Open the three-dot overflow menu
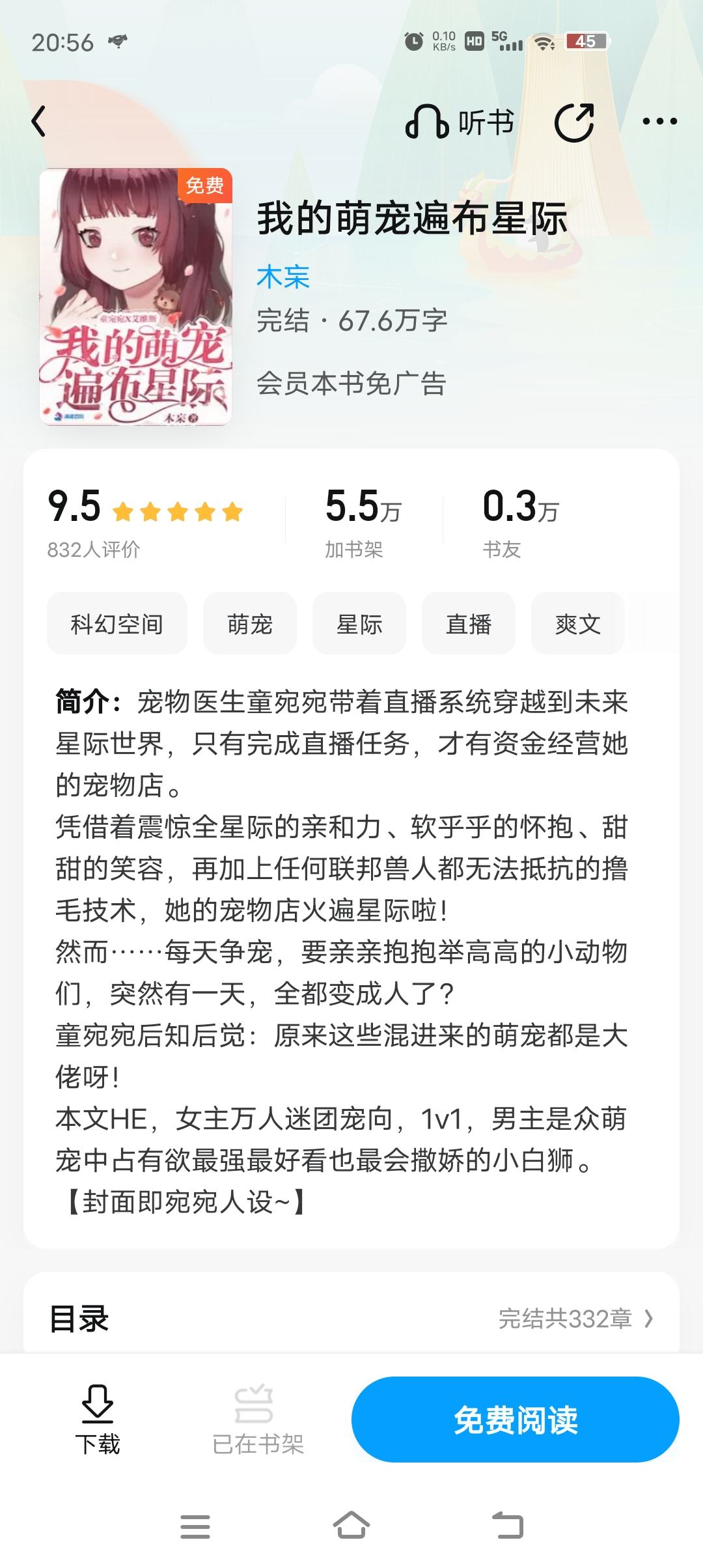The image size is (703, 1568). (x=659, y=121)
